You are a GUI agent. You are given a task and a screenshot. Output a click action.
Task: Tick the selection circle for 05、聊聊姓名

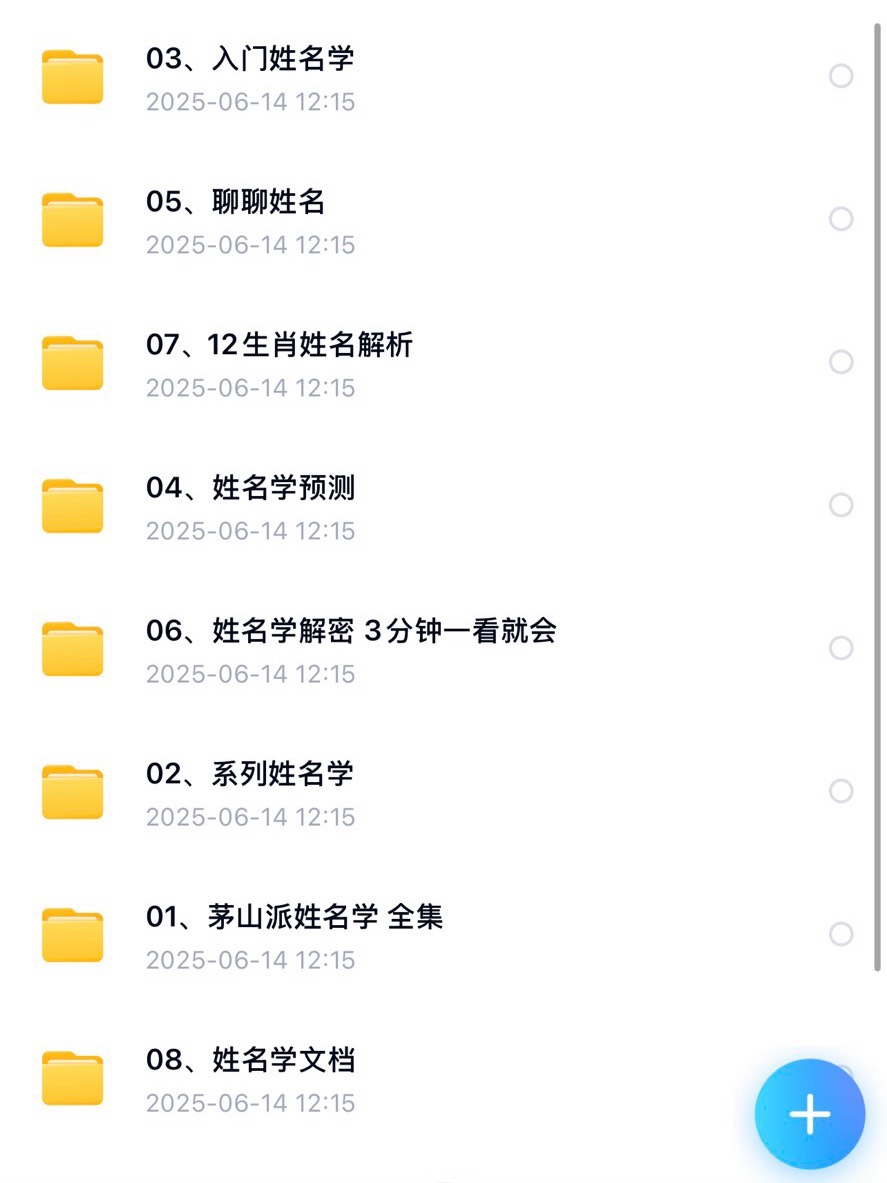click(x=841, y=219)
